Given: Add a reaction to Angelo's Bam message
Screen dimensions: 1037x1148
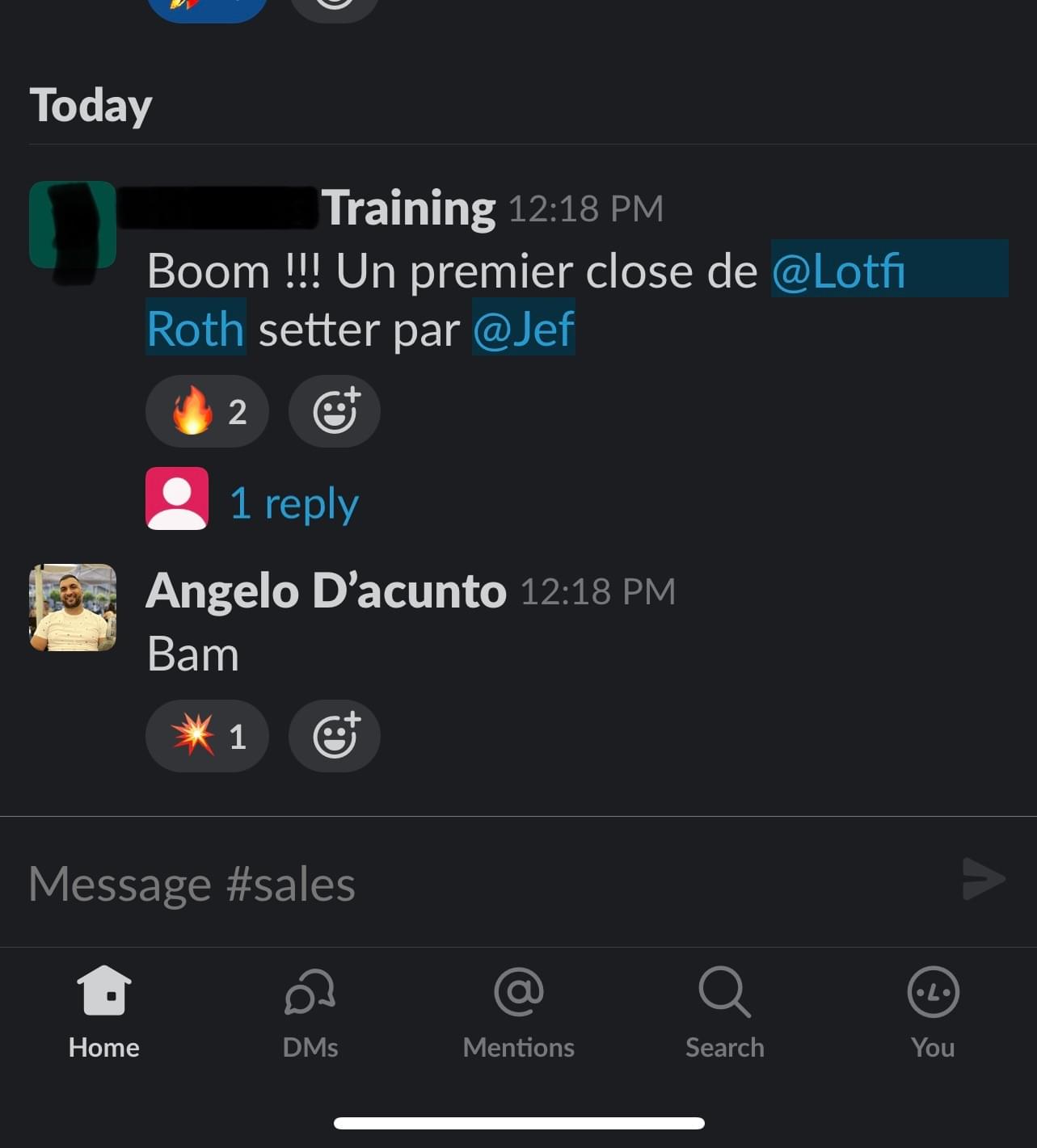Looking at the screenshot, I should click(335, 736).
